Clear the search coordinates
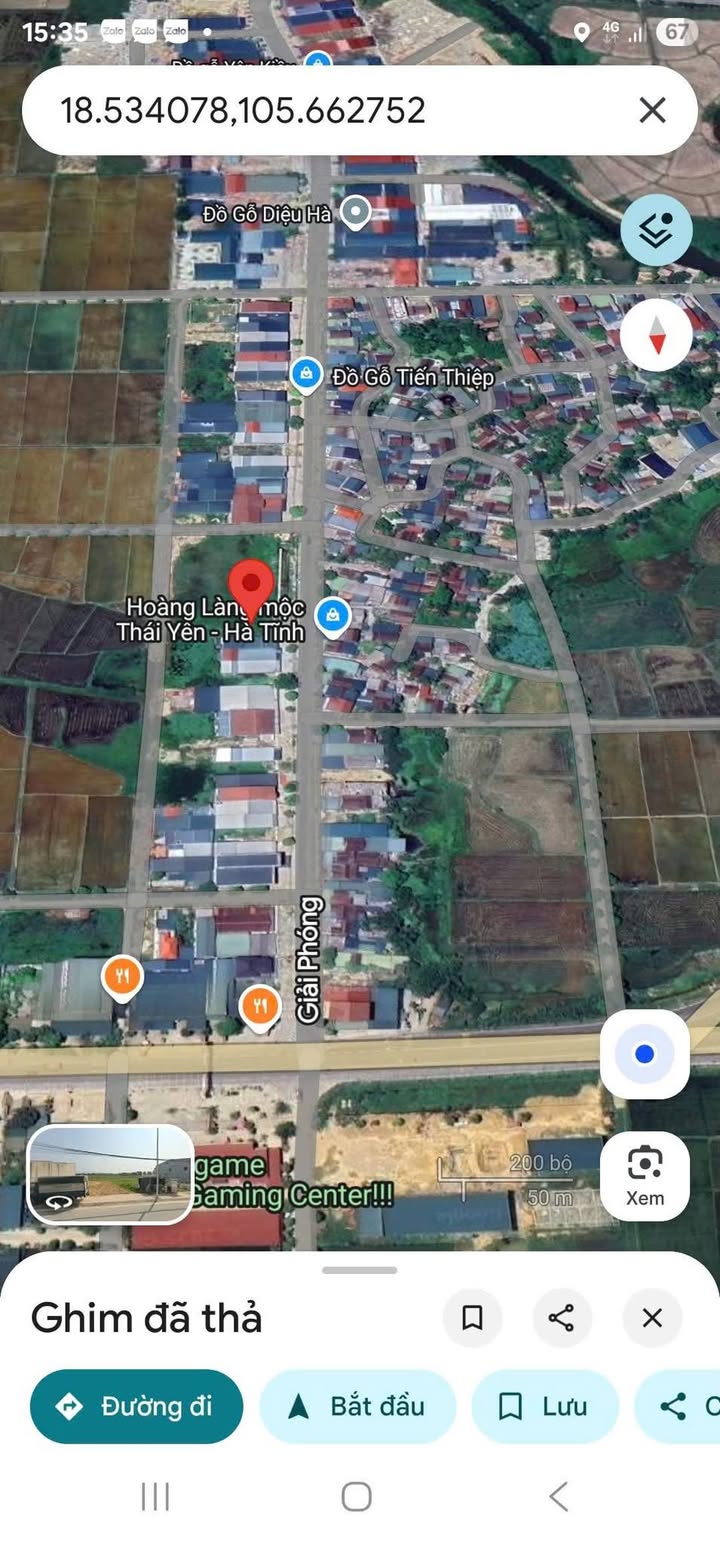 point(652,110)
